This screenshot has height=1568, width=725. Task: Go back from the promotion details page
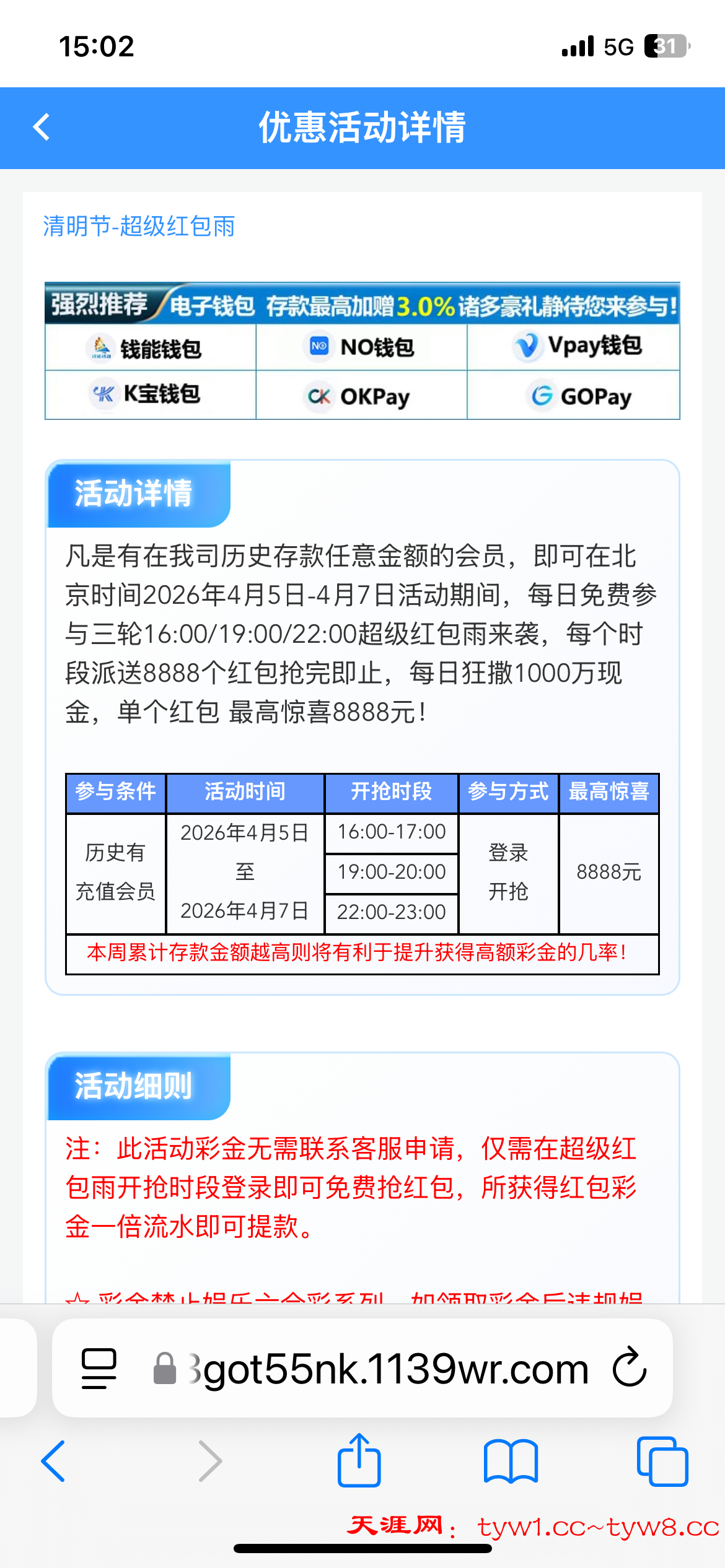42,128
